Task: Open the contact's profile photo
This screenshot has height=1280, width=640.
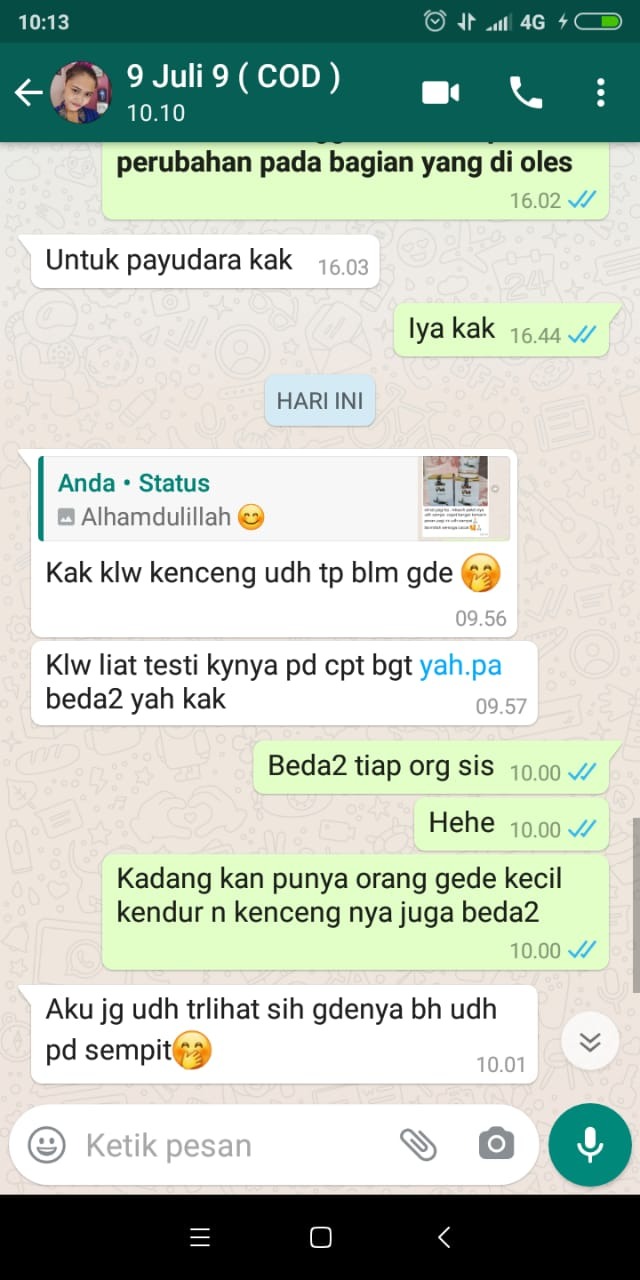Action: pos(80,93)
